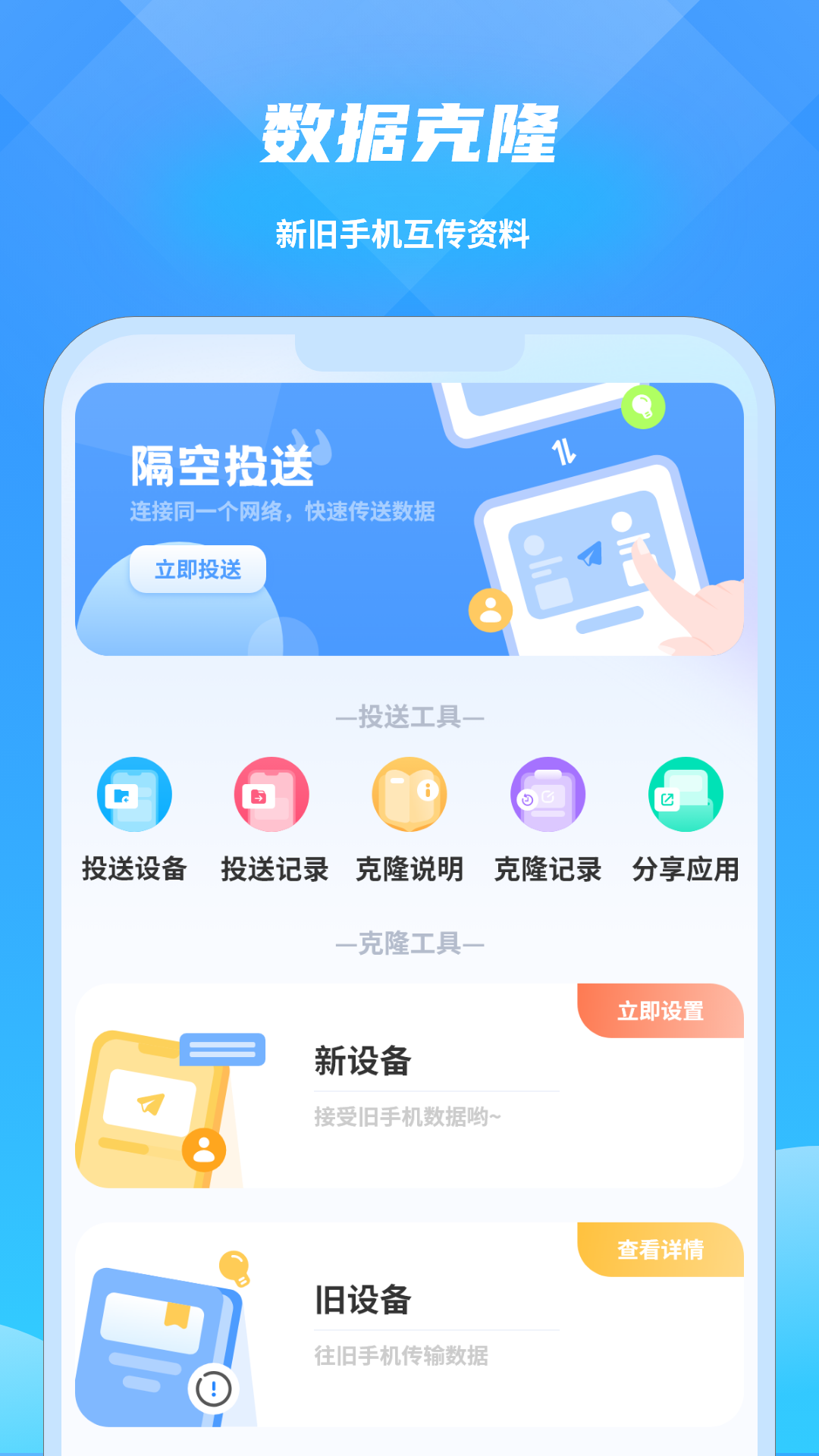Select the —克隆工具— section label
This screenshot has width=819, height=1456.
pos(409,945)
